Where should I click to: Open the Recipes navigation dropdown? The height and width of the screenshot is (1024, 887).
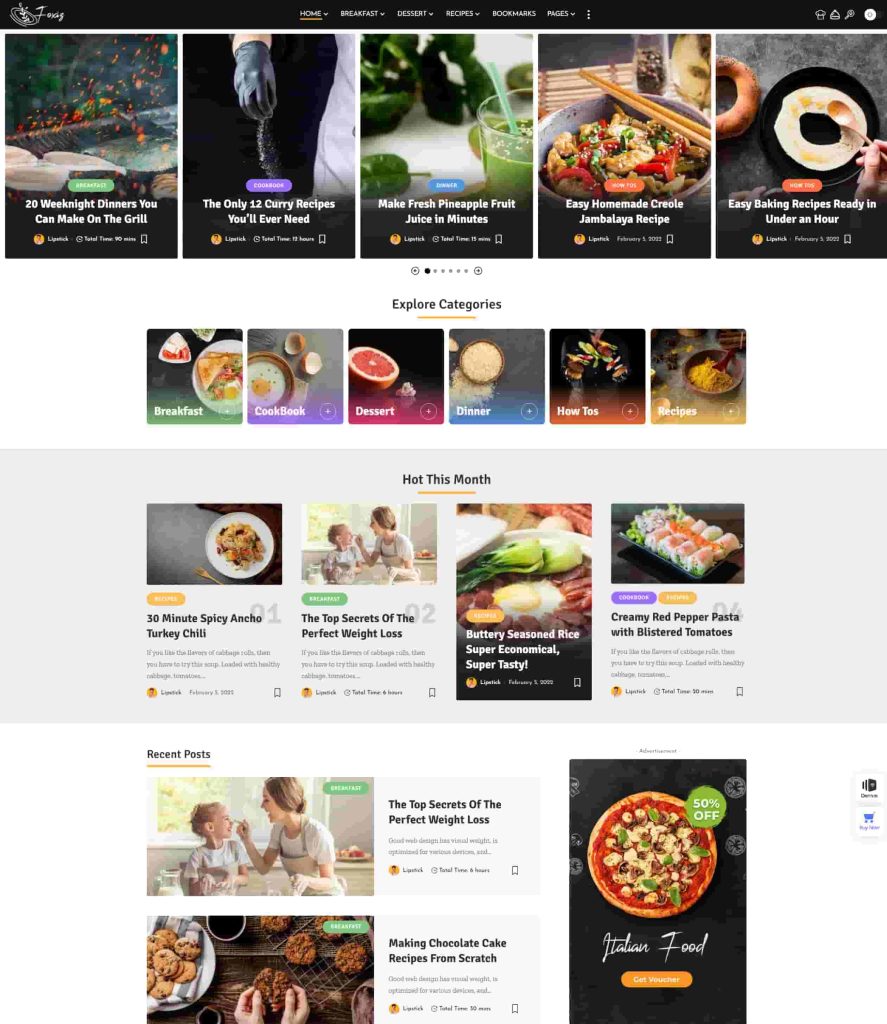pos(462,14)
